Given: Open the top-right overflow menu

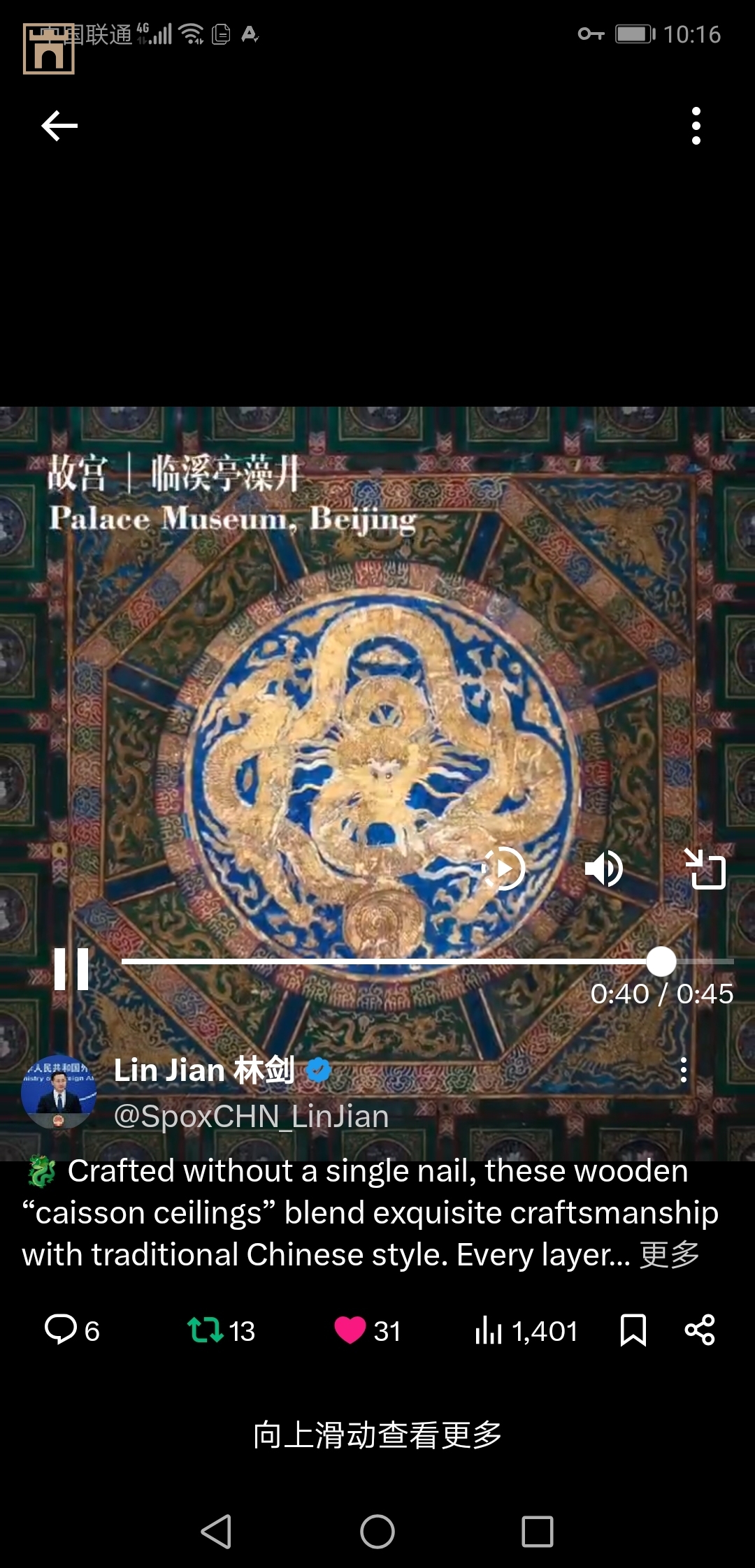Looking at the screenshot, I should [696, 126].
